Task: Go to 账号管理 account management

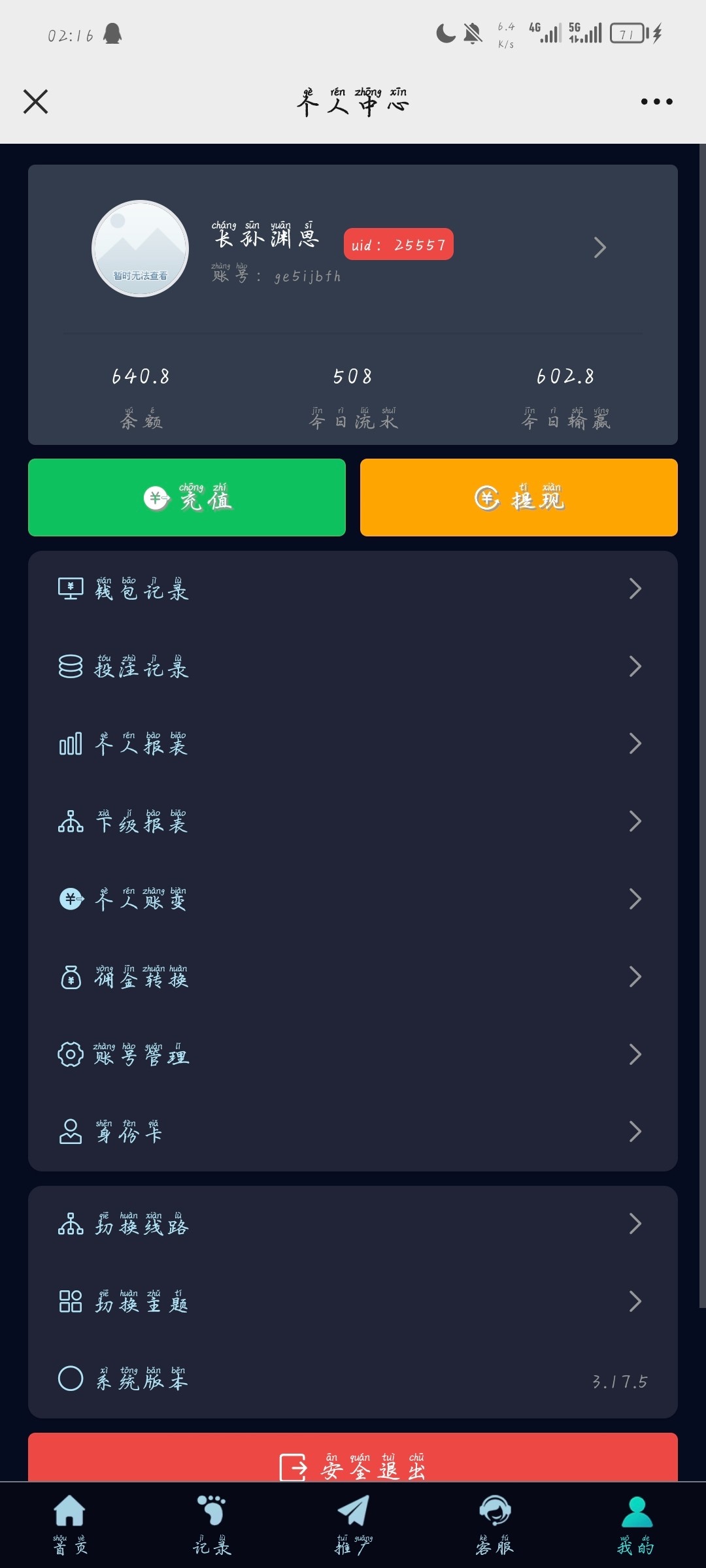Action: pyautogui.click(x=353, y=1054)
